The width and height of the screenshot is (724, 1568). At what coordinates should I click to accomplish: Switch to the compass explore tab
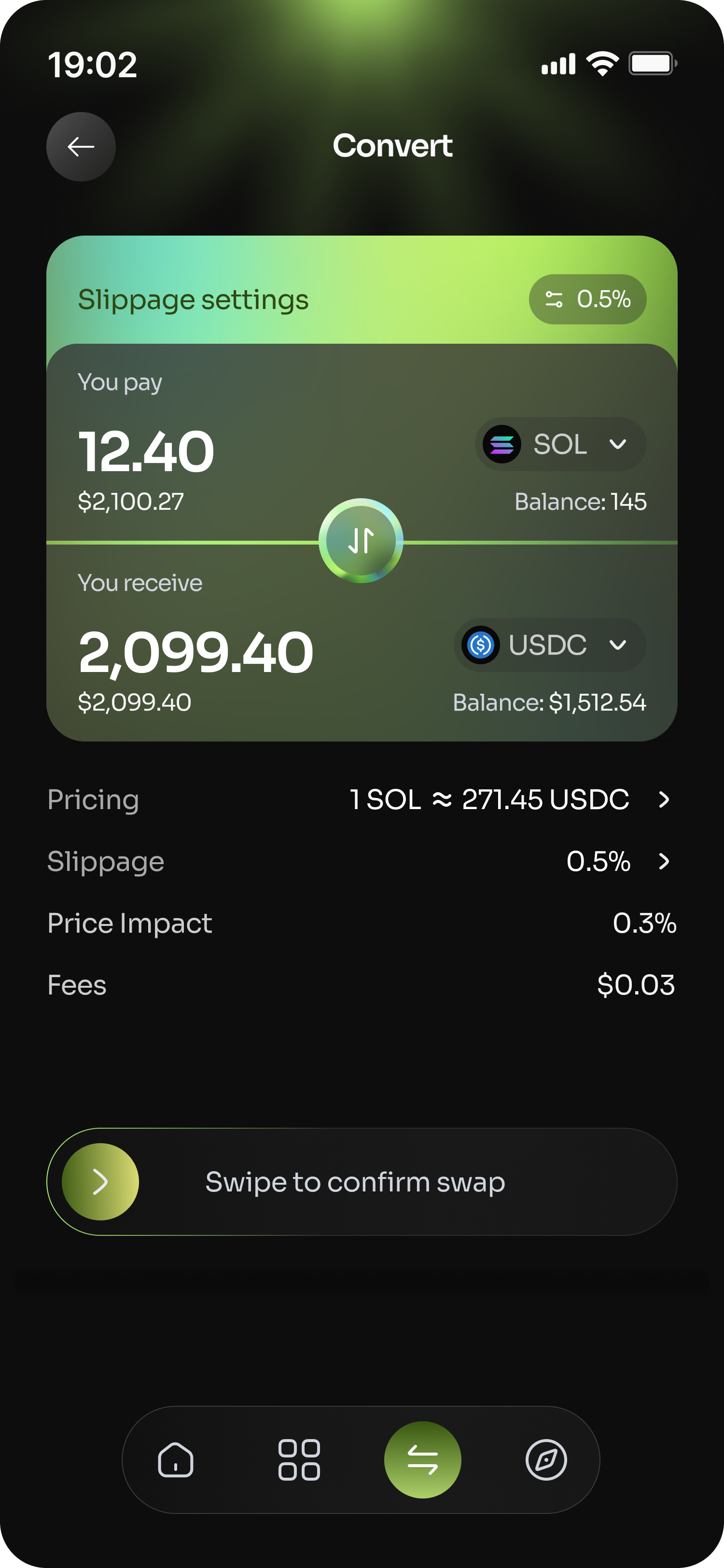tap(546, 1460)
